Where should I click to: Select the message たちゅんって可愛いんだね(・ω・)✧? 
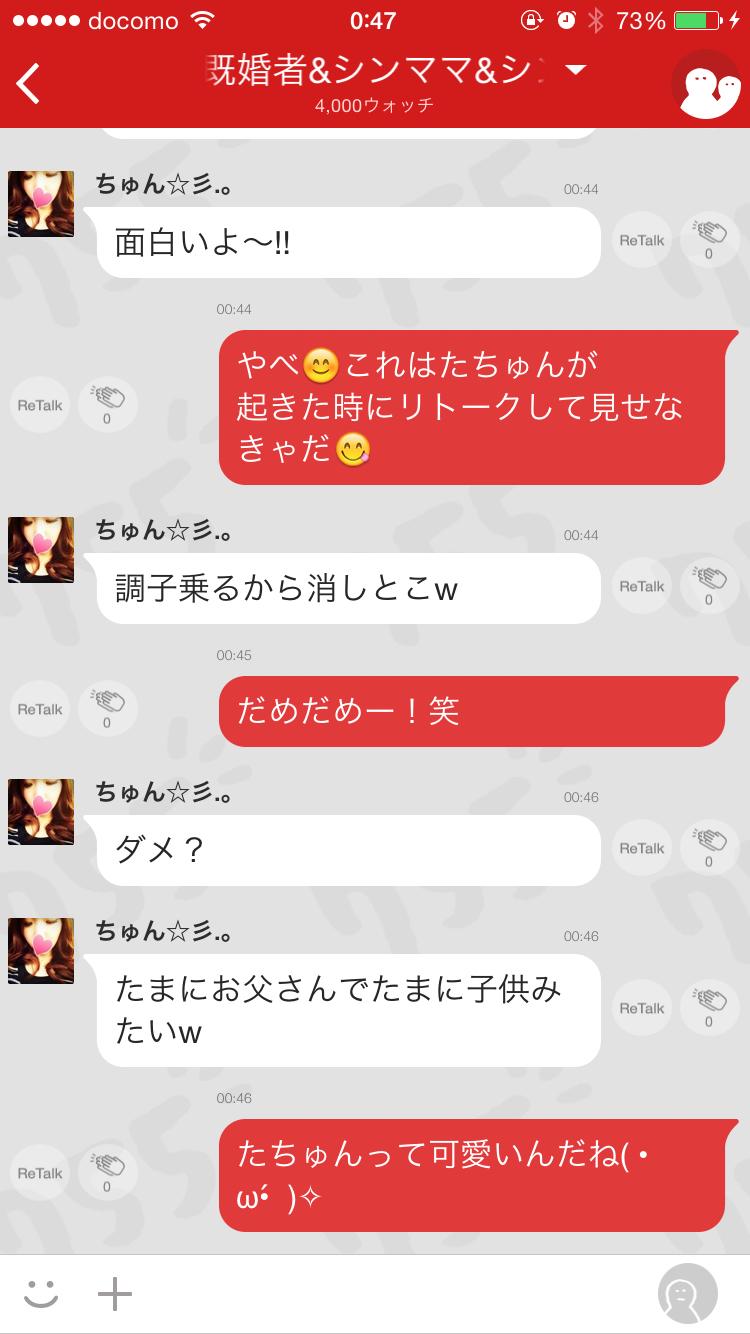click(x=470, y=1174)
